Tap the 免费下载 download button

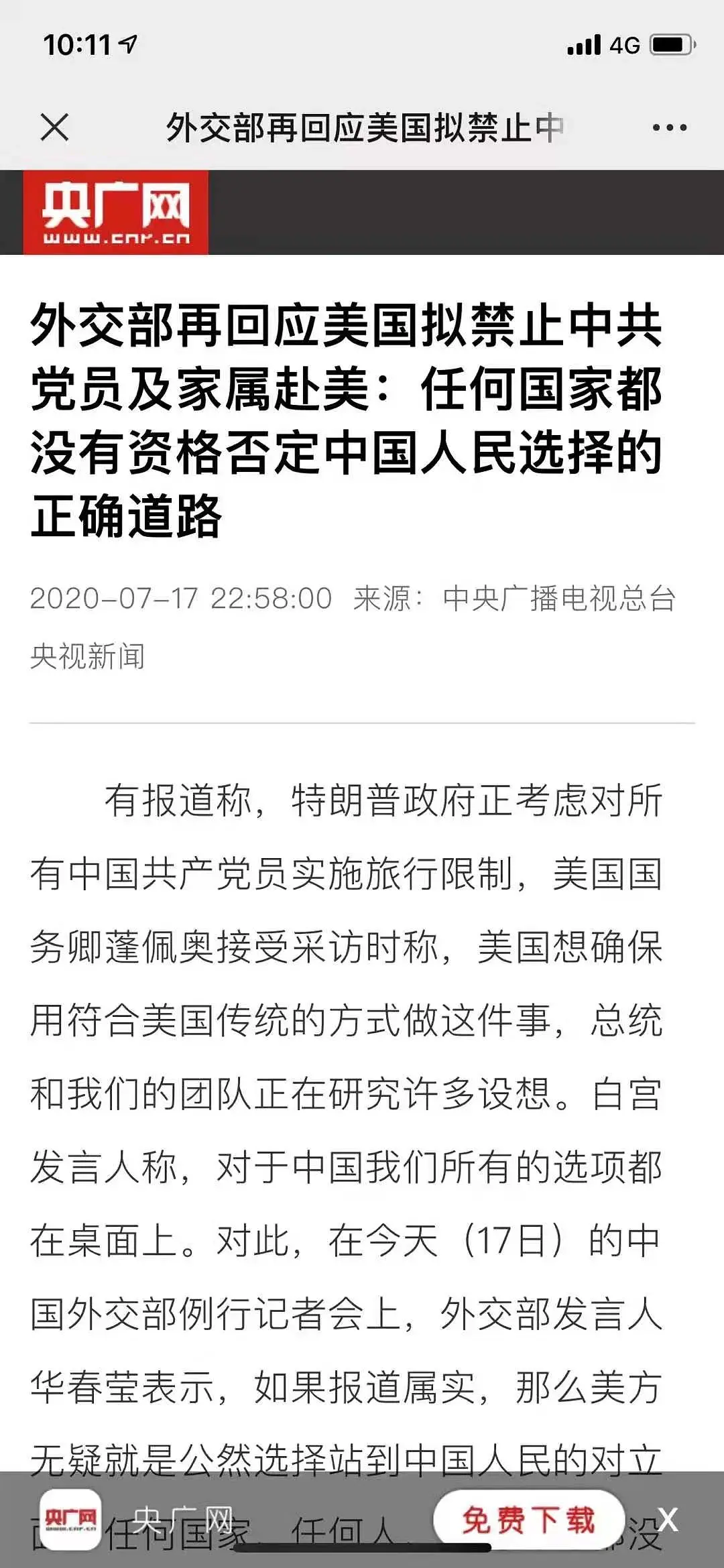(528, 1519)
